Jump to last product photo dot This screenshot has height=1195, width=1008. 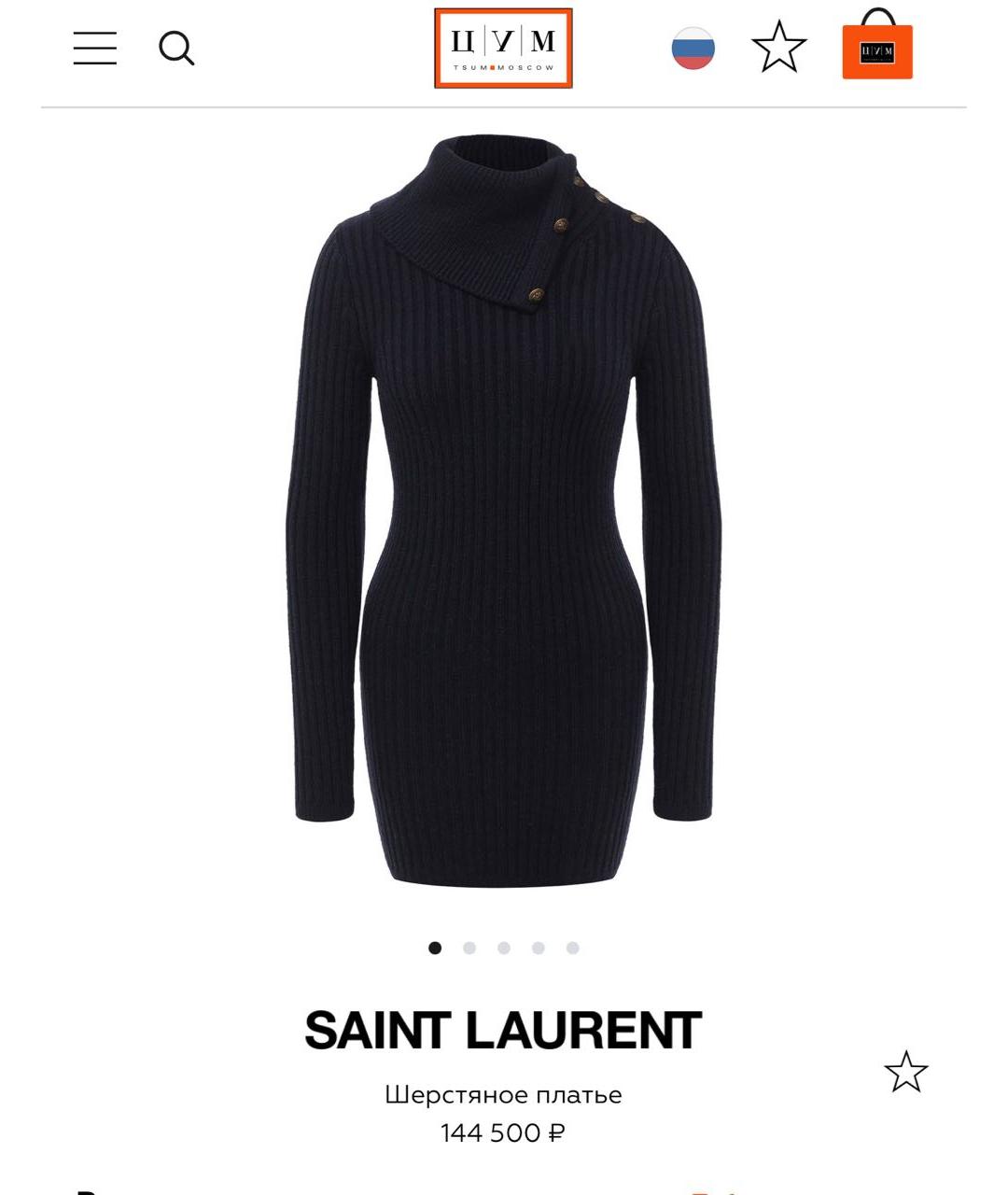573,948
